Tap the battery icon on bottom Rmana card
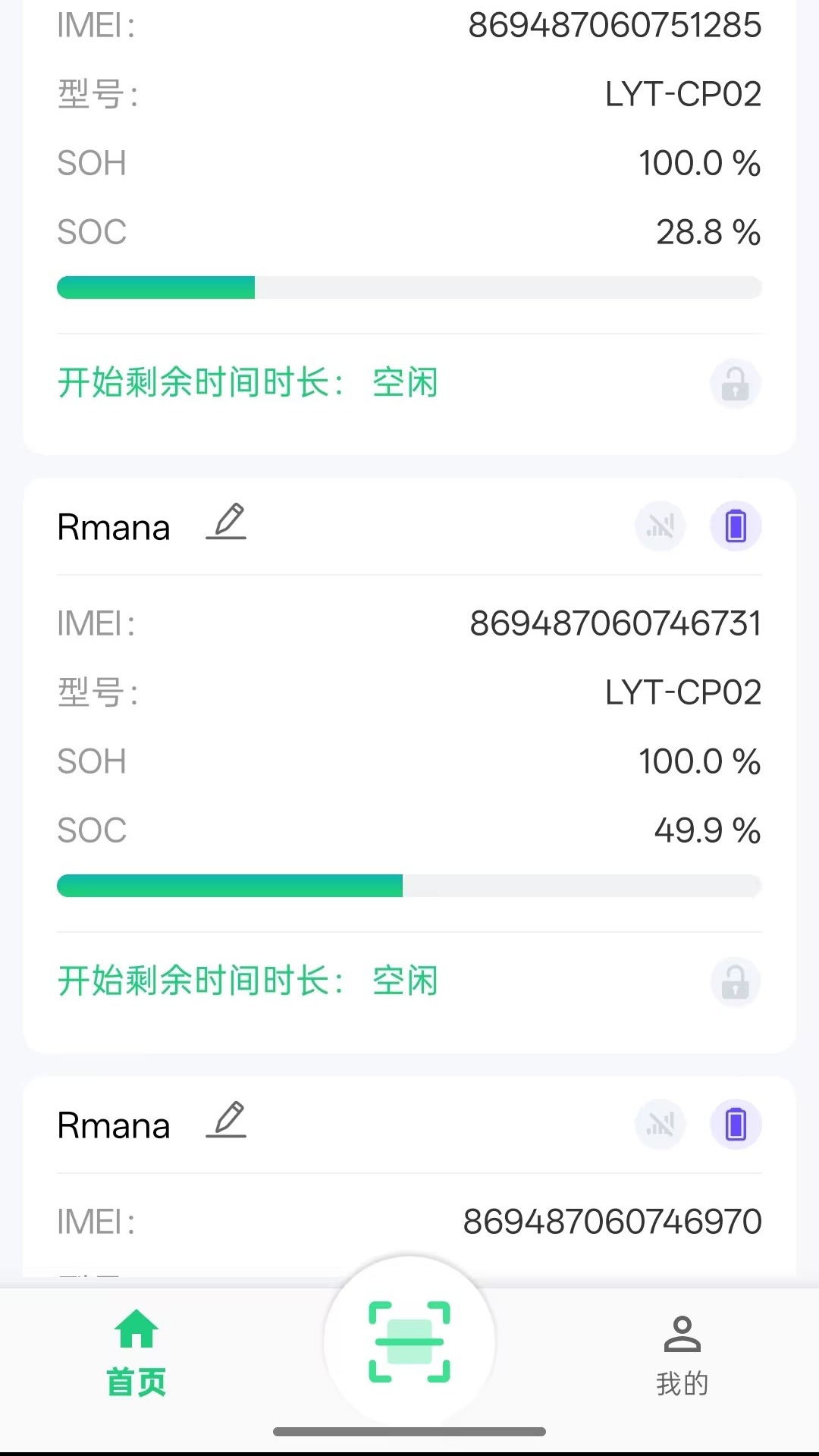 click(734, 1125)
